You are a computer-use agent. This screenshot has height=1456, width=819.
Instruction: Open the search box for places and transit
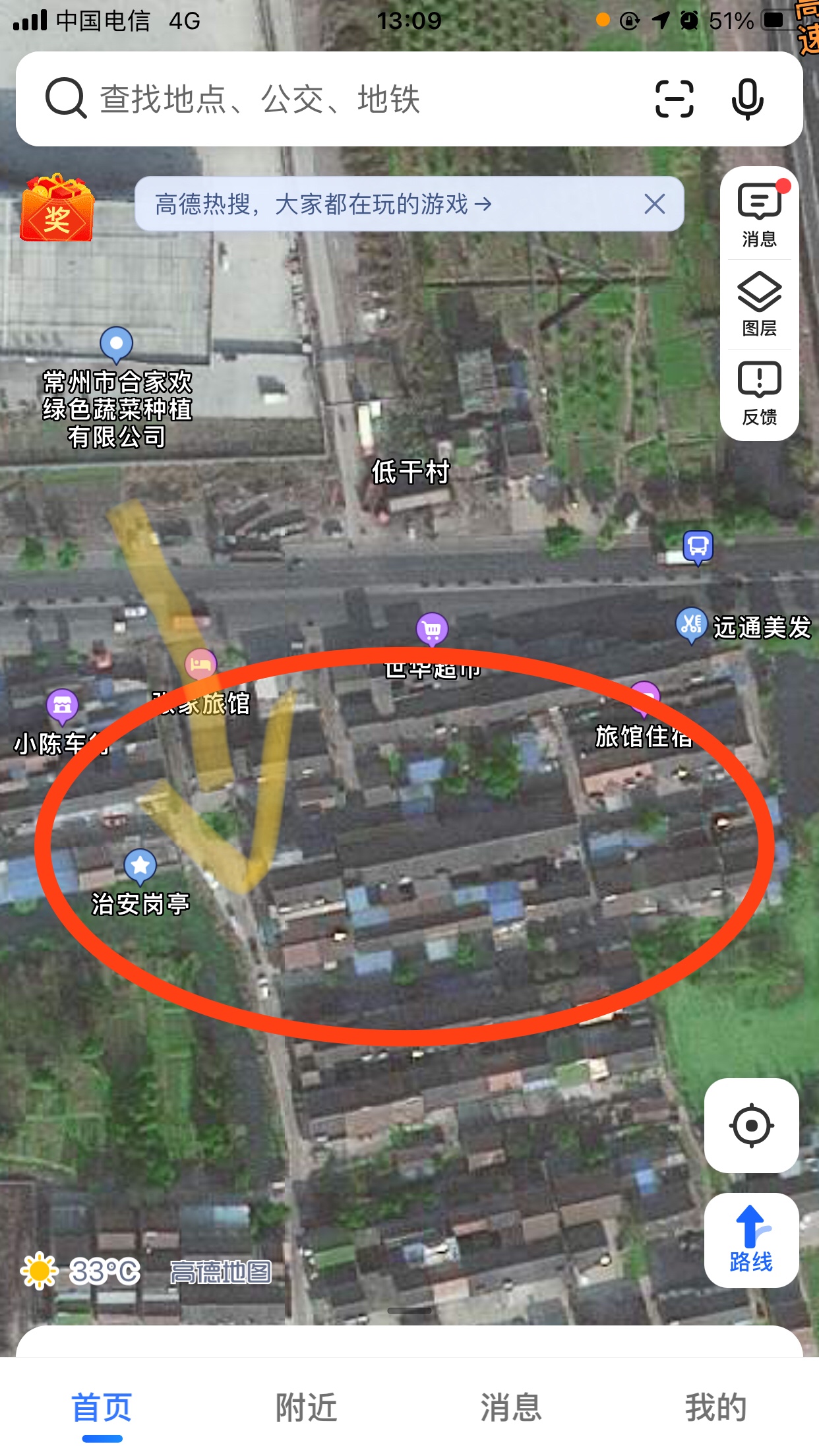(330, 100)
